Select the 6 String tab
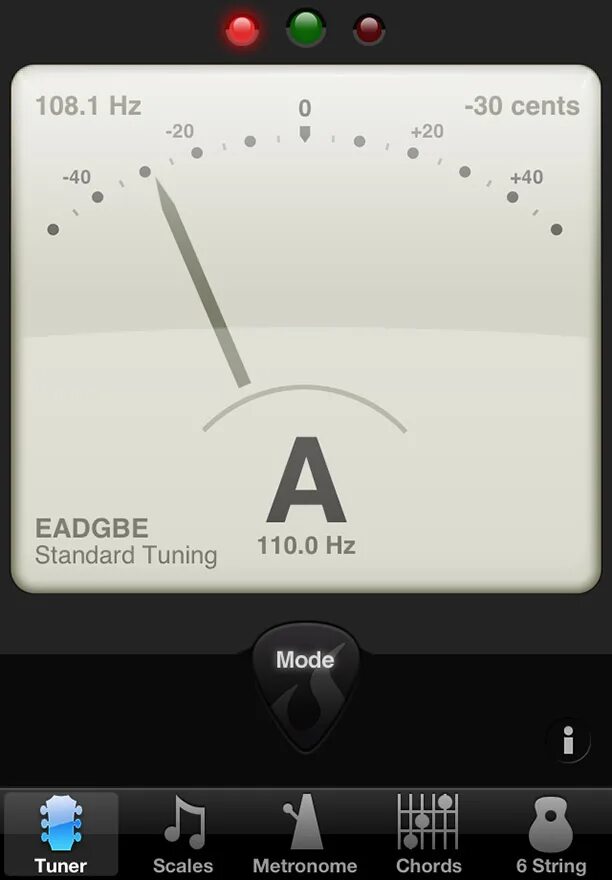This screenshot has height=880, width=612. (551, 834)
